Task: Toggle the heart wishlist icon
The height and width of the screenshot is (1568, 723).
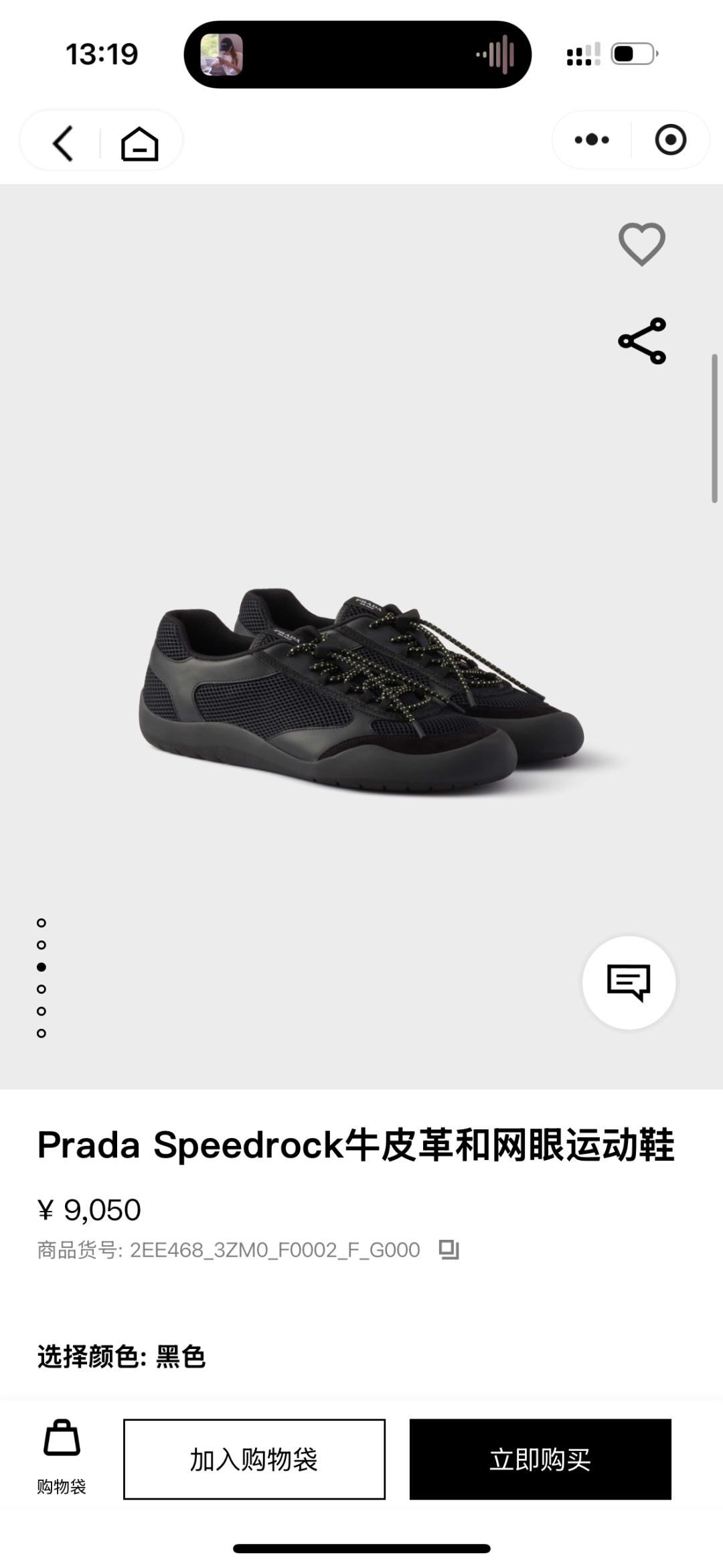Action: click(x=641, y=244)
